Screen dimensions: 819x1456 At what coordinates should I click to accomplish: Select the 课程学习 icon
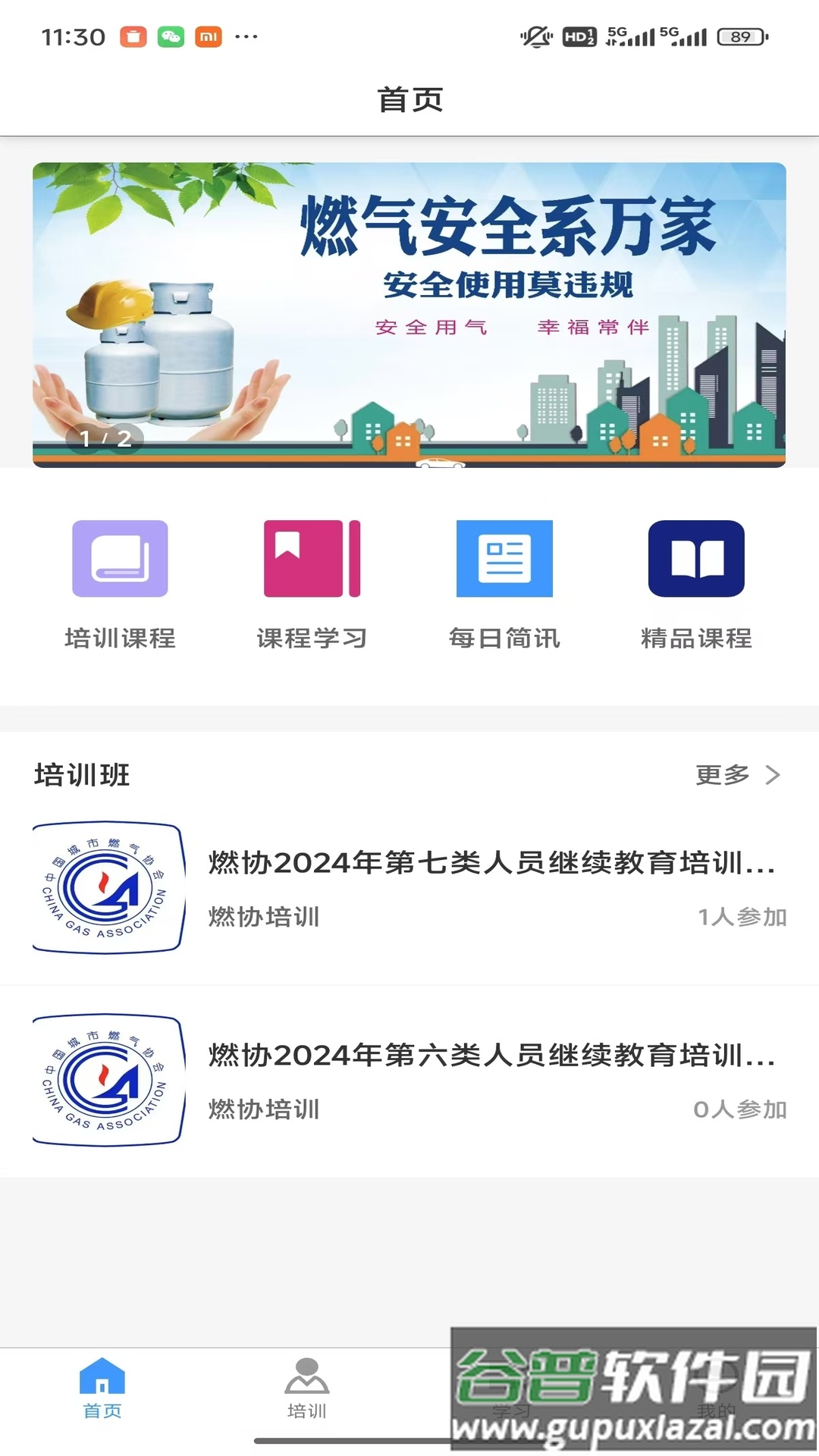pos(311,559)
